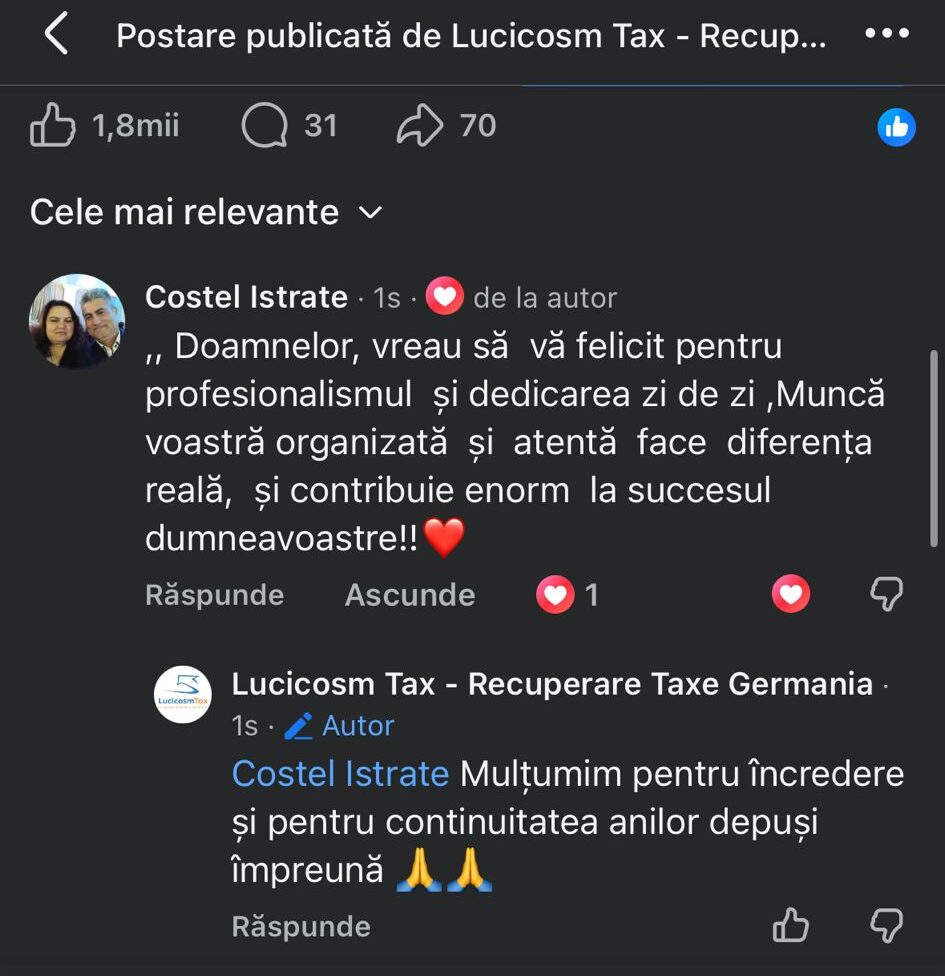Reply to the Lucicosm Tax comment
The width and height of the screenshot is (945, 976).
click(301, 926)
